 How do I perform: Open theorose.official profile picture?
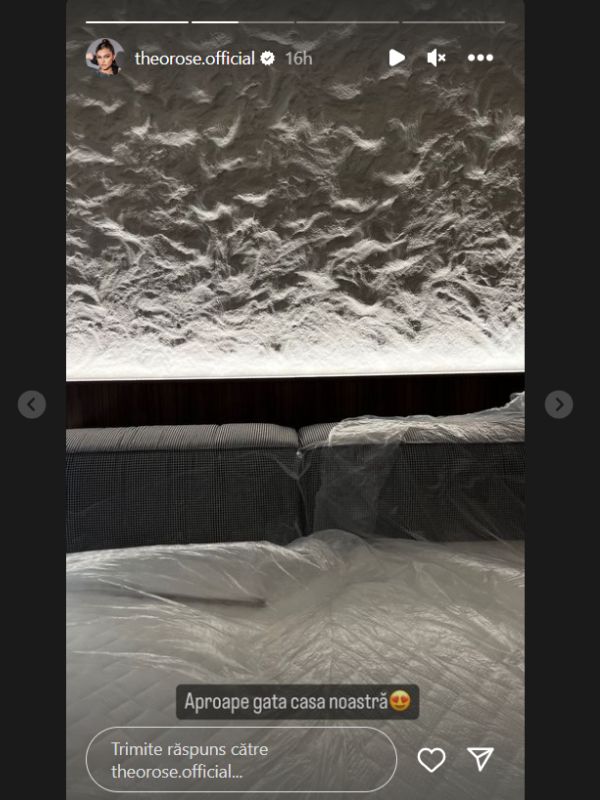tap(105, 57)
